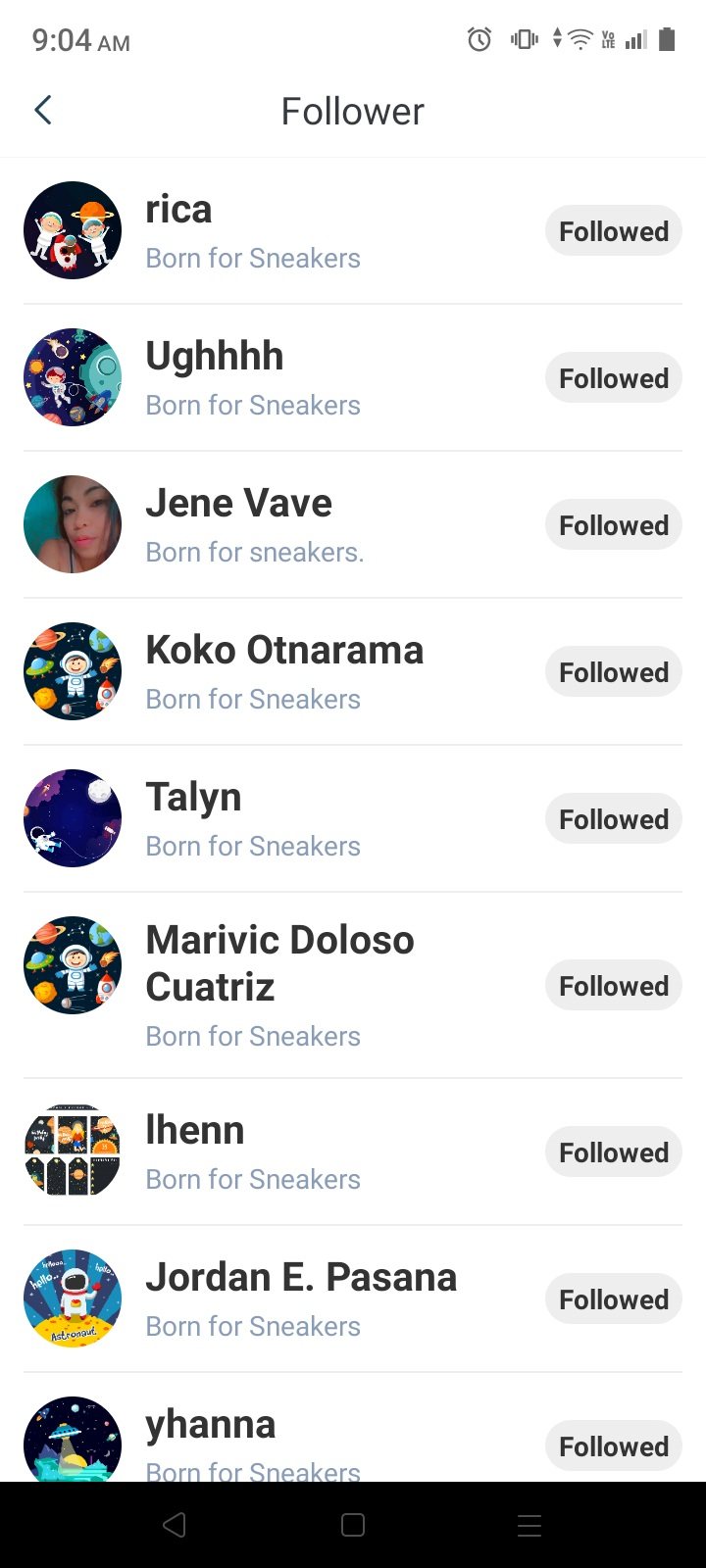Toggle Followed for Koko Otnarama
This screenshot has width=706, height=1568.
click(613, 672)
